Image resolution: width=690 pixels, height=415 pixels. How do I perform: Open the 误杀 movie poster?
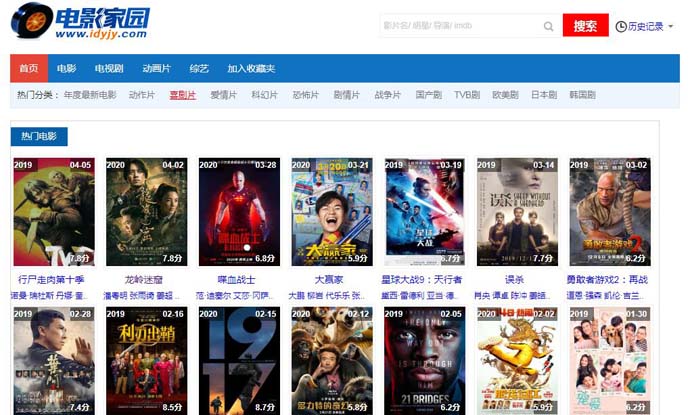point(517,211)
